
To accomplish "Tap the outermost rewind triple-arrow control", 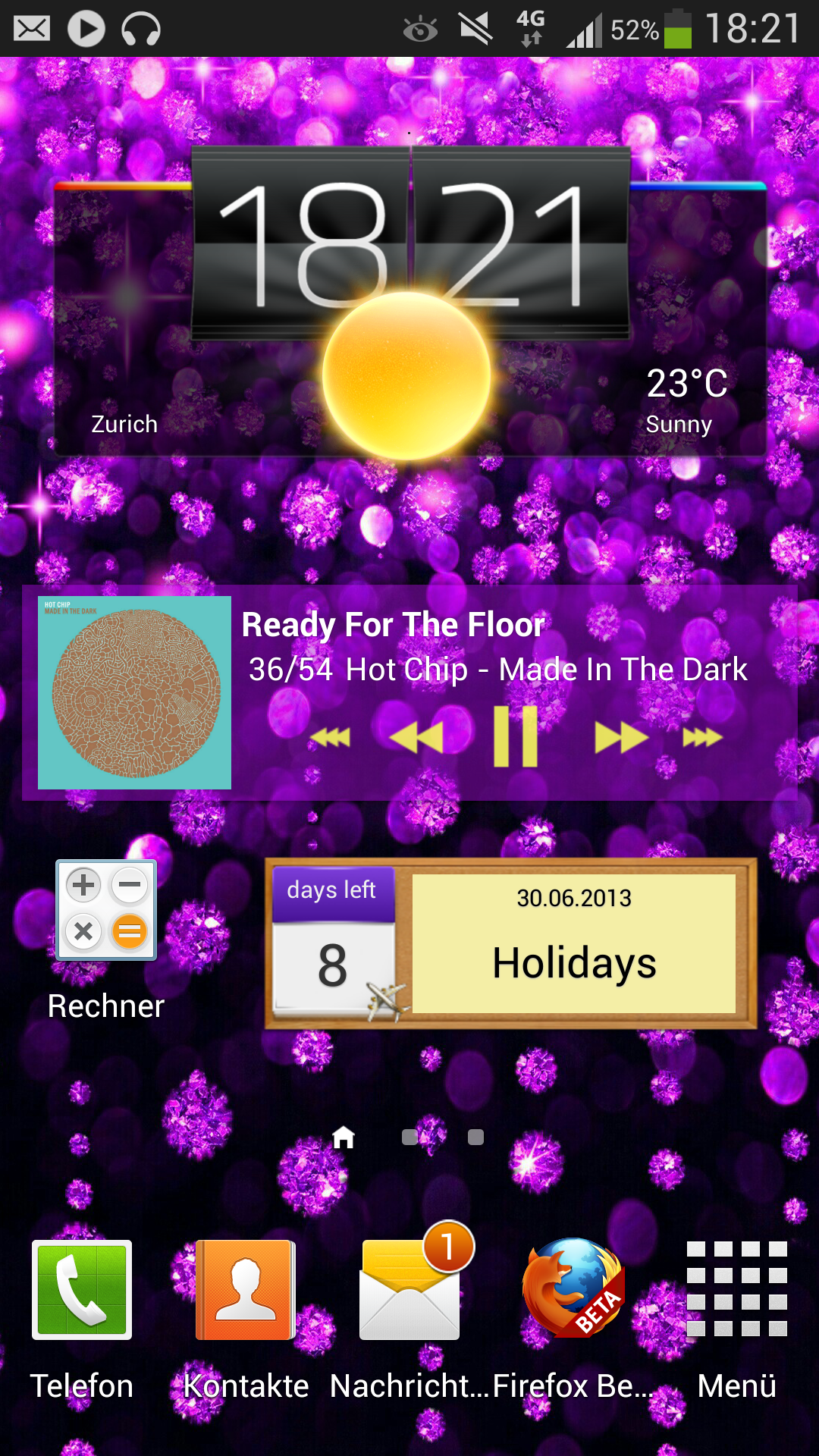I will [x=331, y=737].
